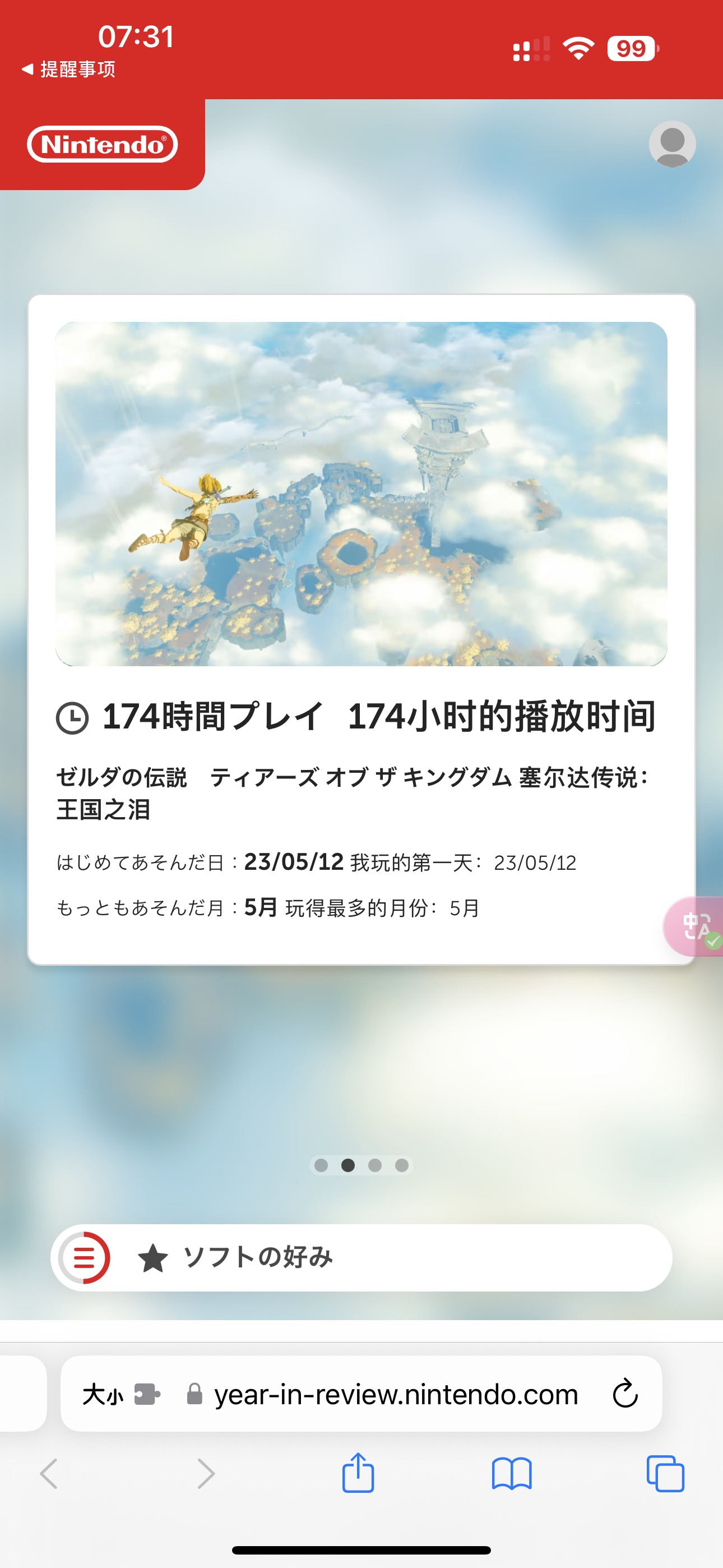Tap the year-in-review.nintendo.com address bar

point(396,1394)
